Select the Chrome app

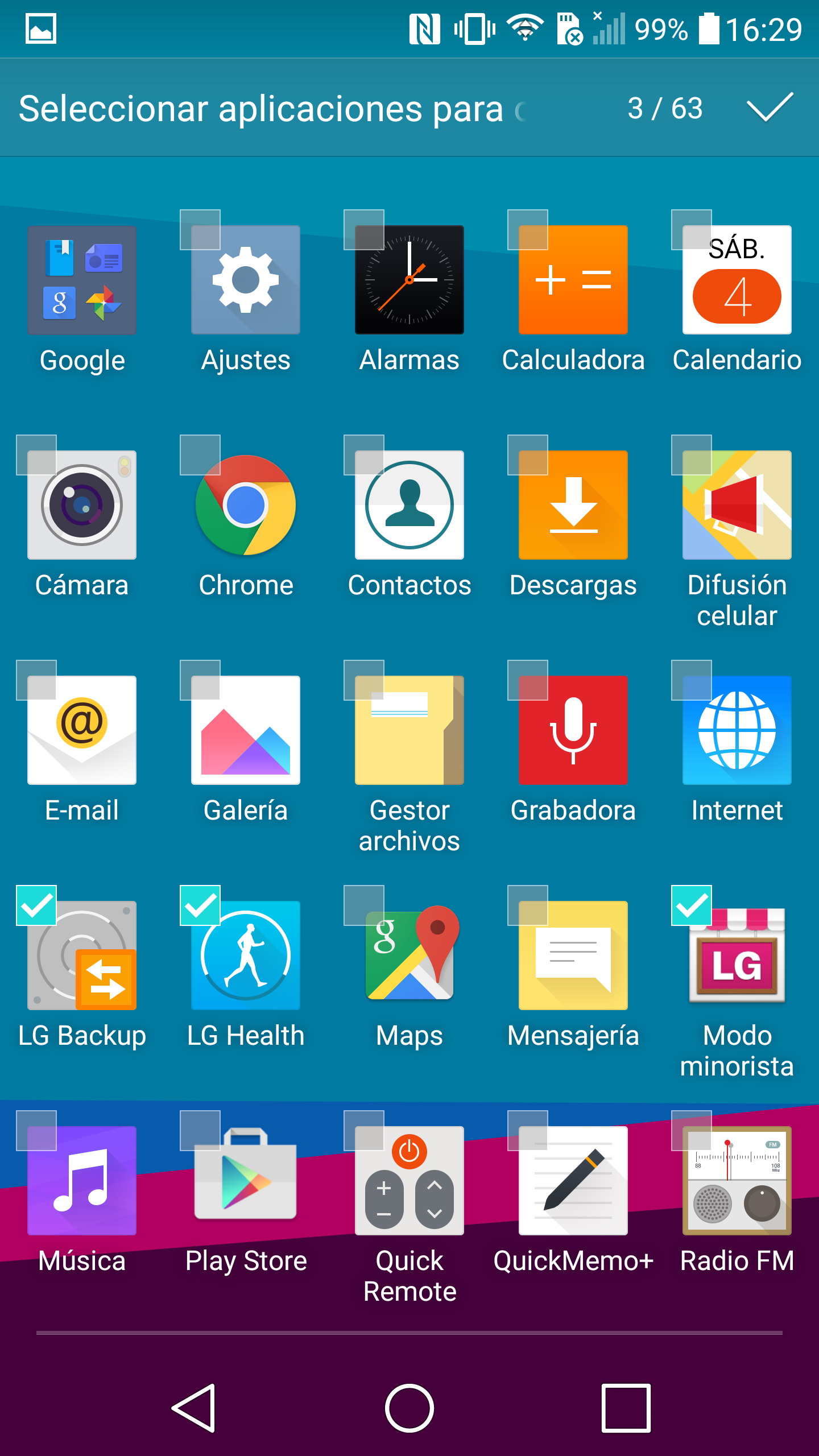245,505
